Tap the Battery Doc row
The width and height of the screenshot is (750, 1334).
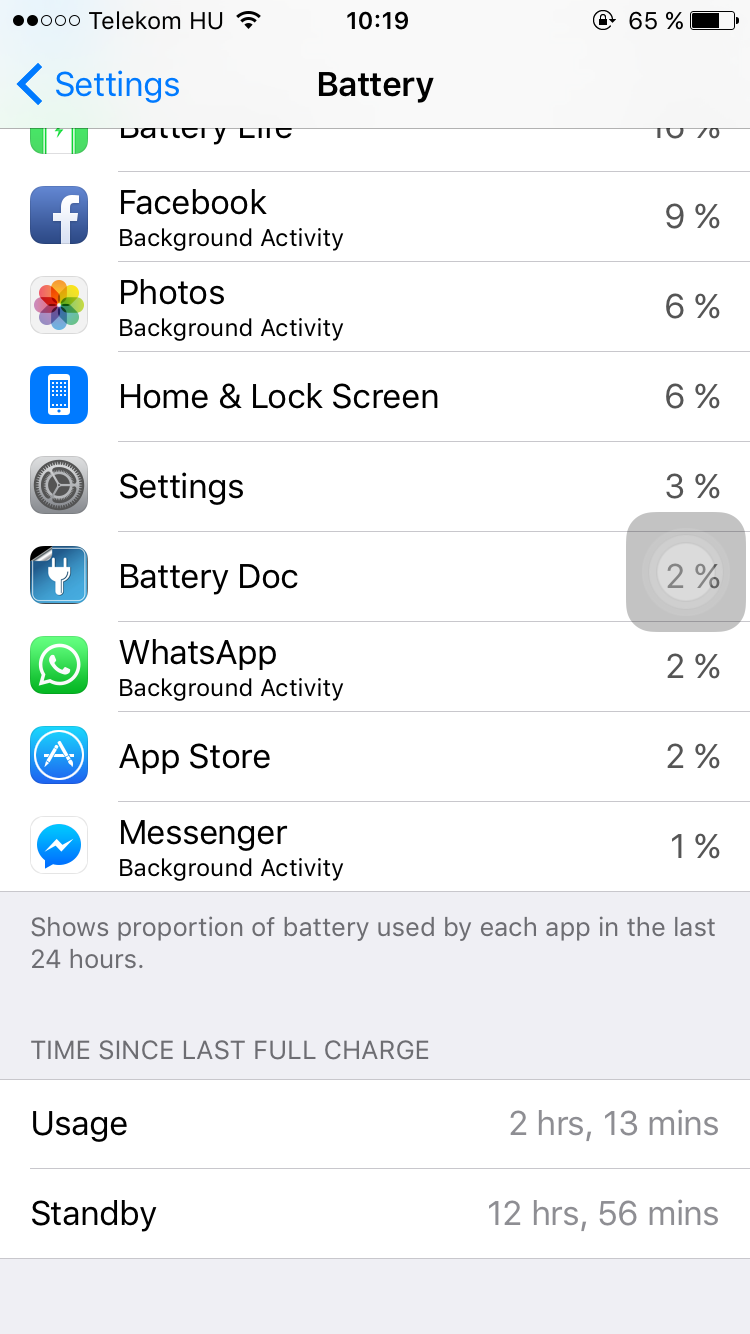point(375,577)
